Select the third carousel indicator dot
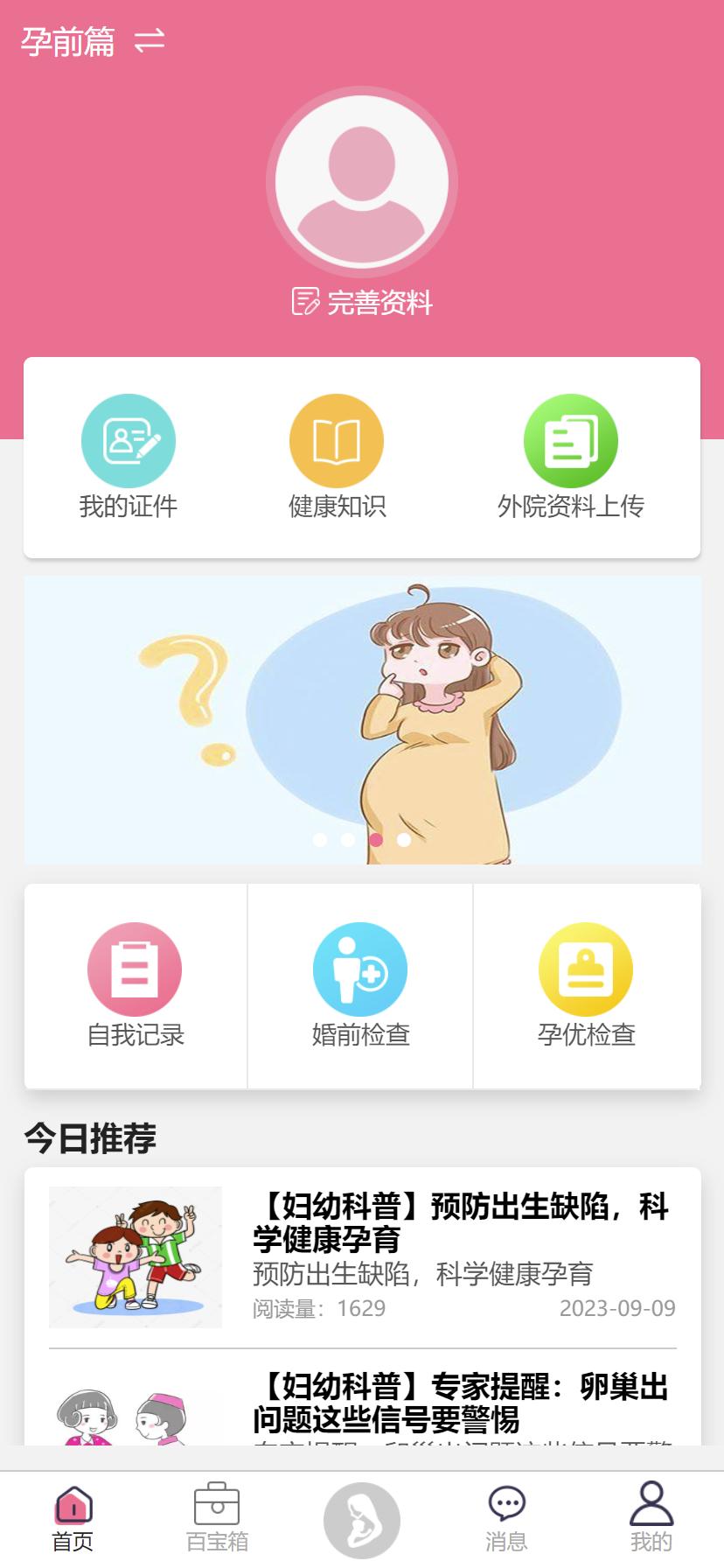The width and height of the screenshot is (724, 1568). (374, 838)
